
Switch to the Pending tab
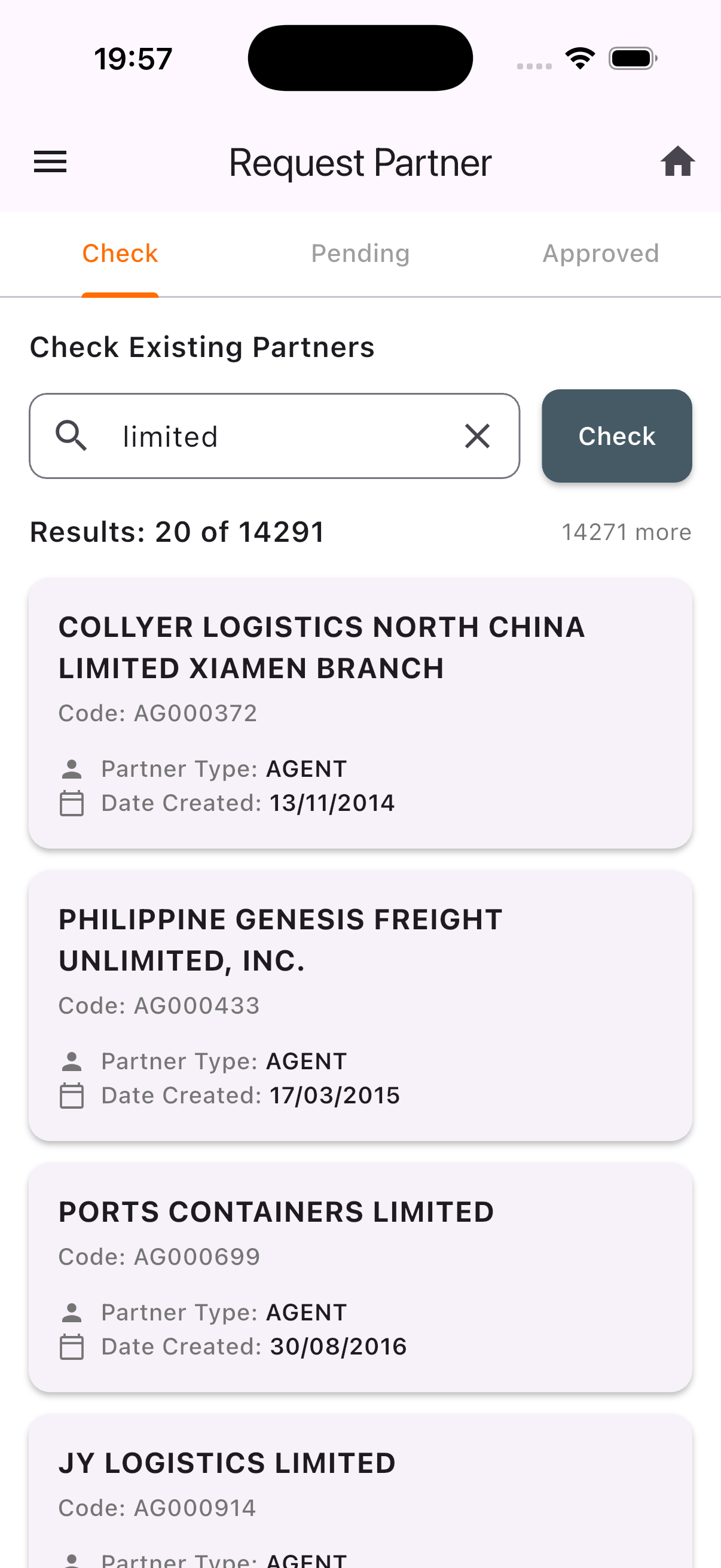pos(359,253)
